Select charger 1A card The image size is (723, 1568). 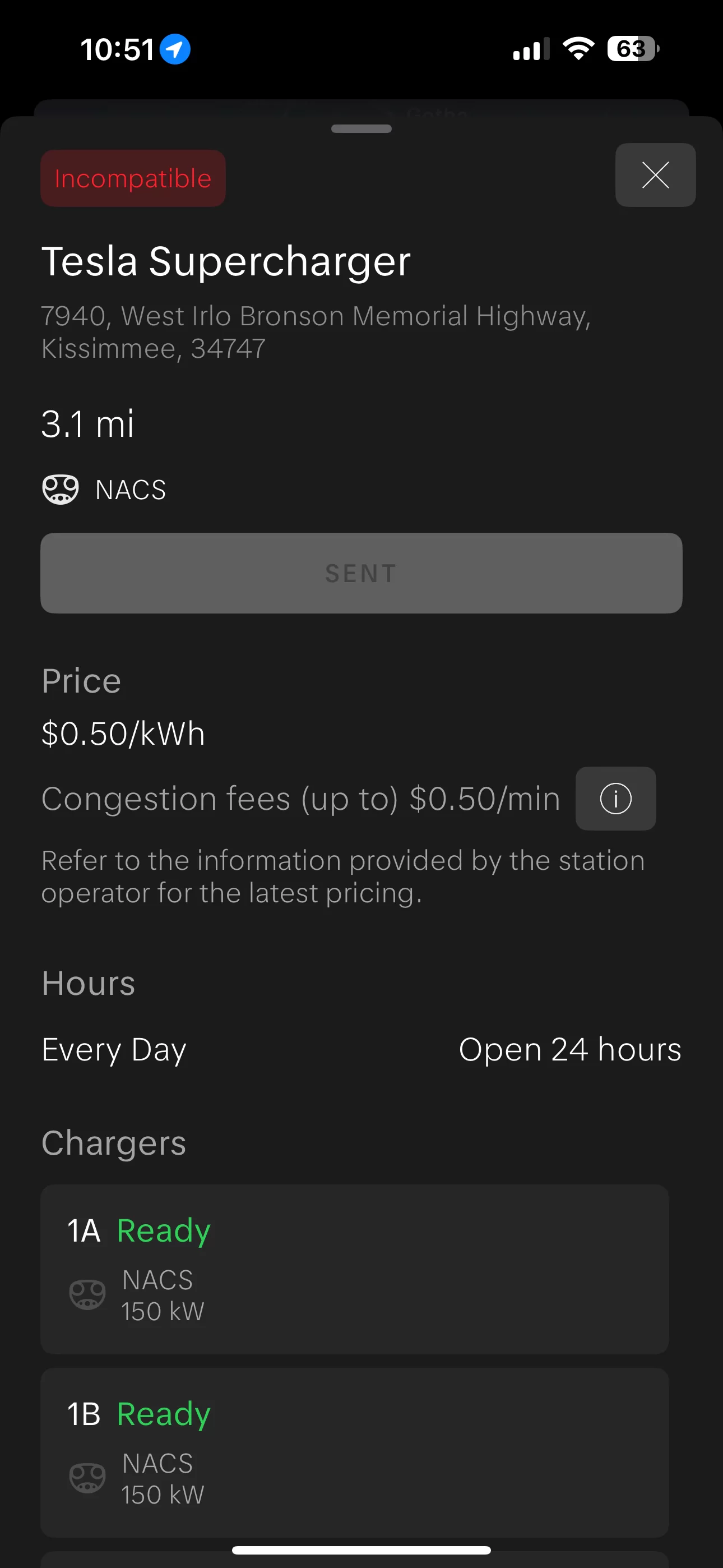[355, 1269]
